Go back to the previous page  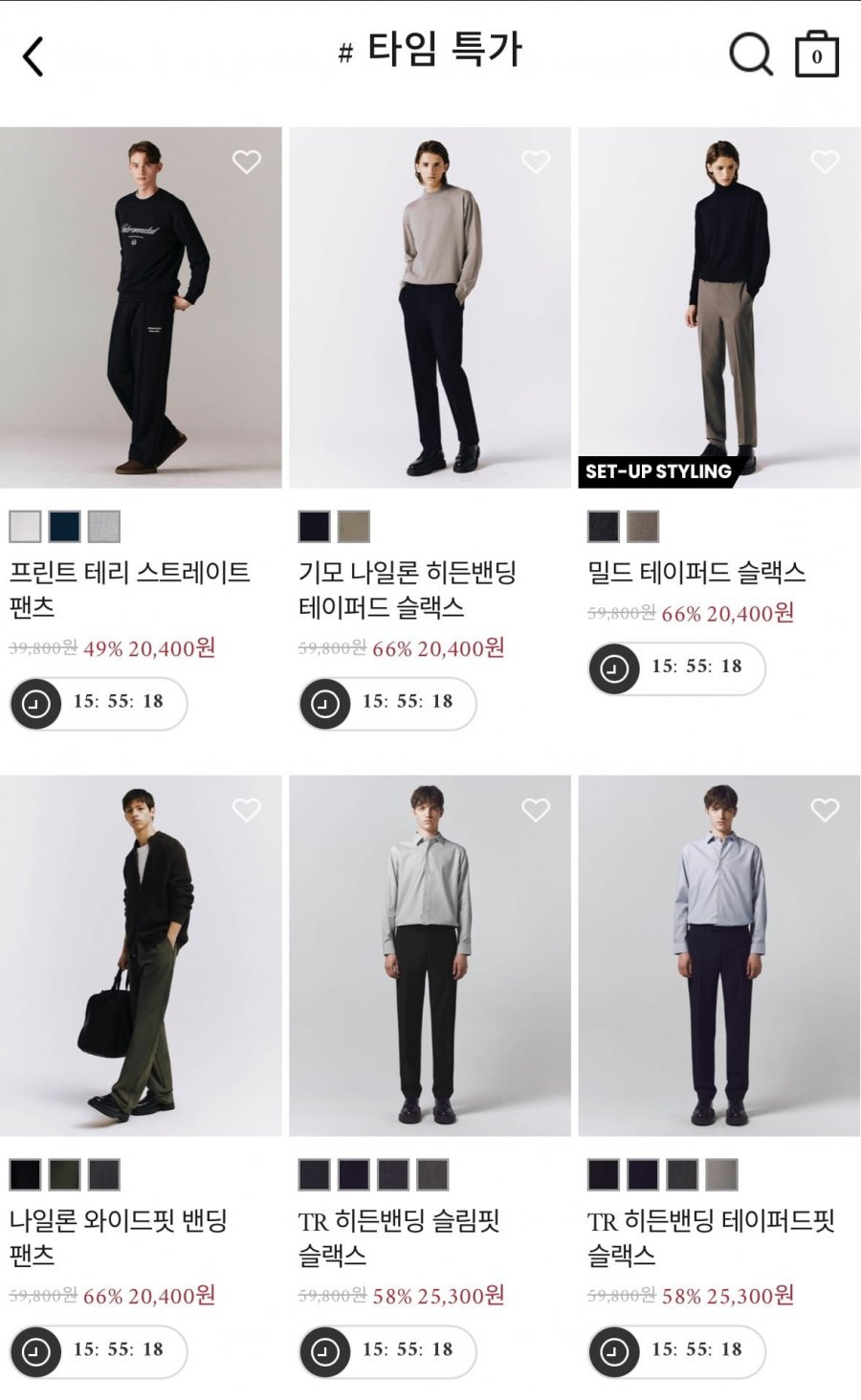pyautogui.click(x=33, y=56)
